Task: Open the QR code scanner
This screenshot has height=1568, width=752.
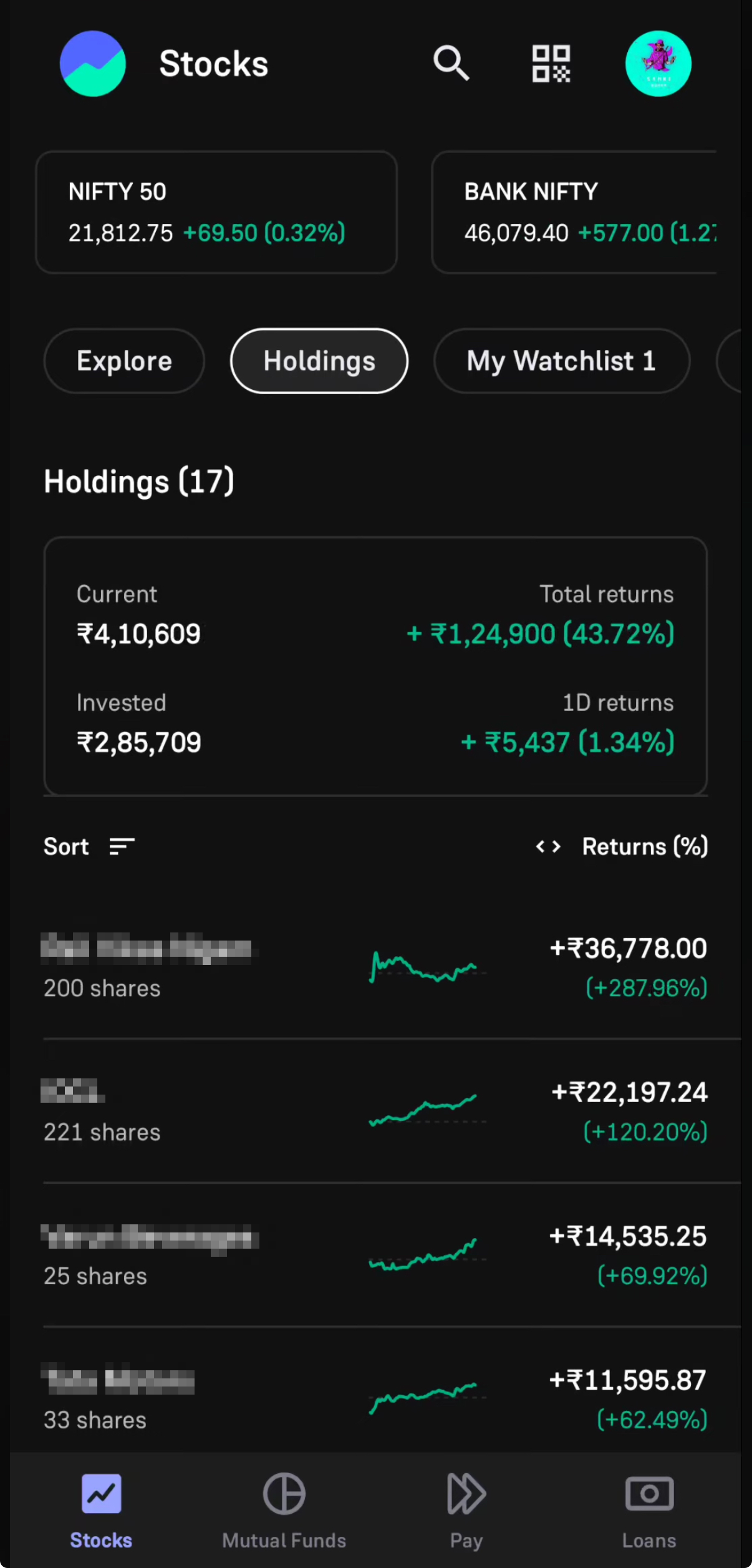Action: [551, 64]
